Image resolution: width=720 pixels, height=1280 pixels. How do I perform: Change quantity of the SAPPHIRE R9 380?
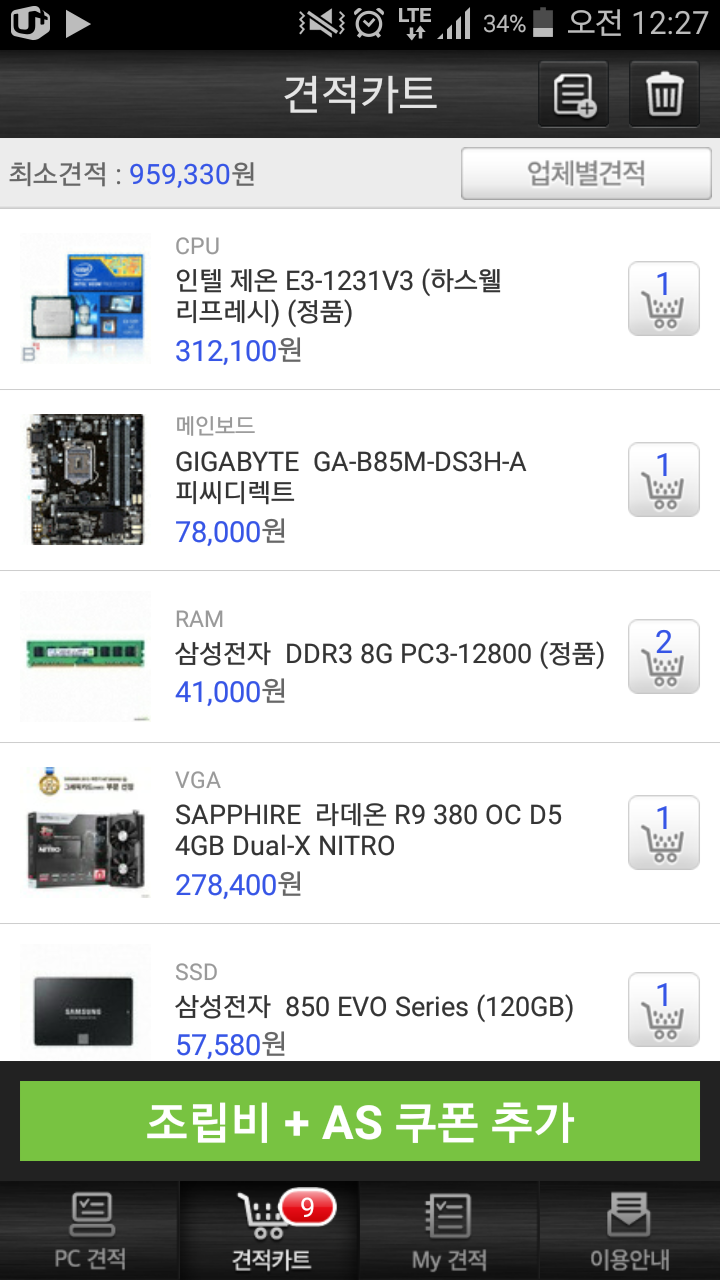(663, 832)
